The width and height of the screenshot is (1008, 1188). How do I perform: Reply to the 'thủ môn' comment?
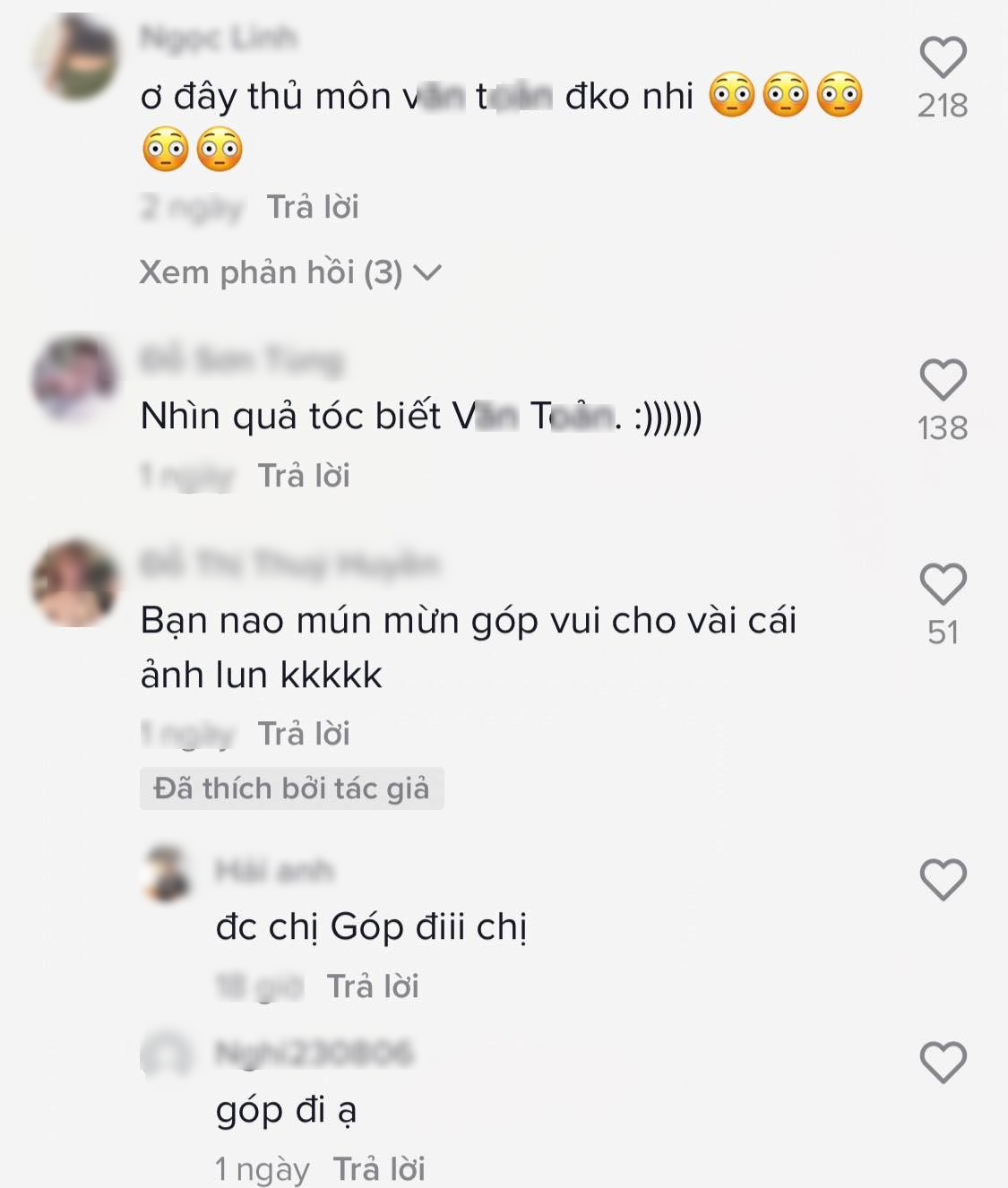pyautogui.click(x=313, y=207)
